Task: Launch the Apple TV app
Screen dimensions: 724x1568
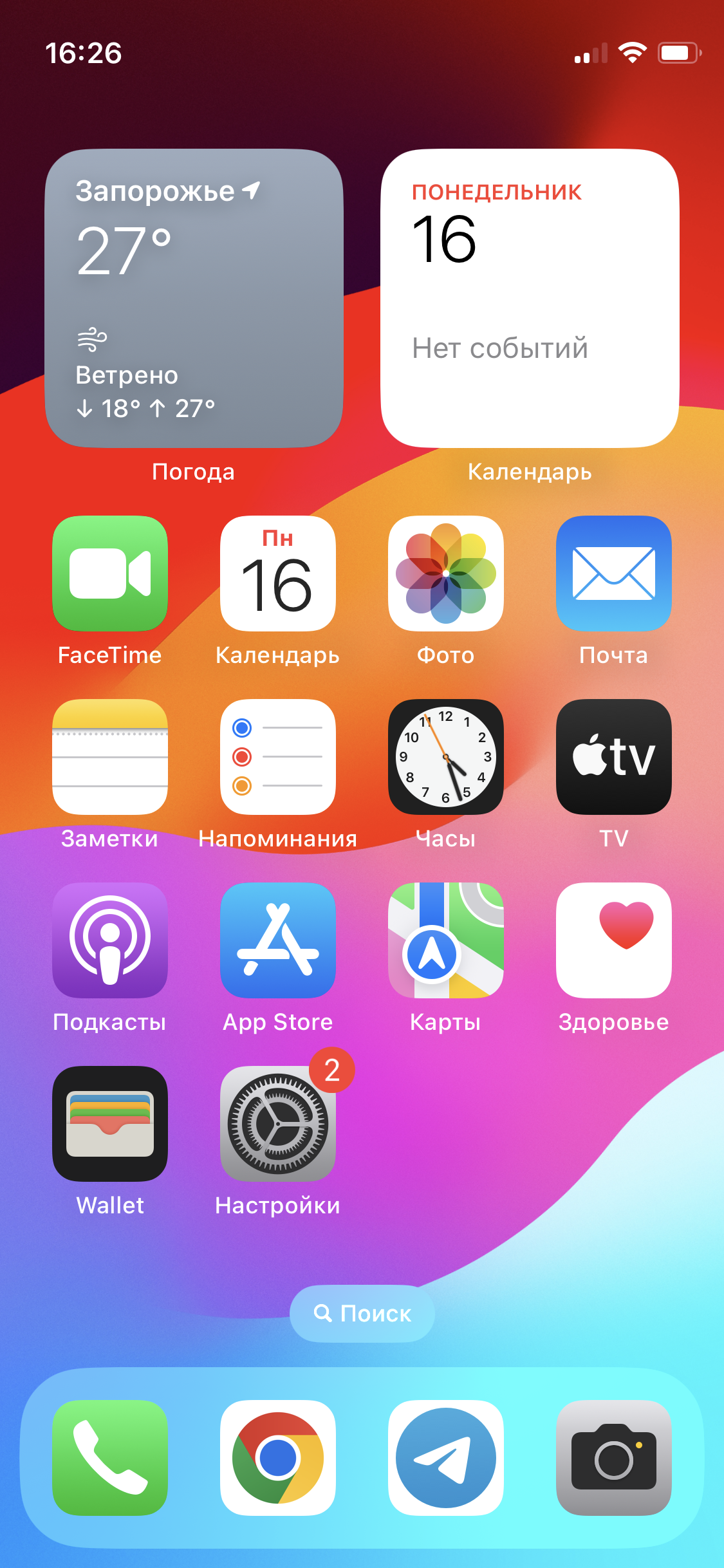Action: 613,756
